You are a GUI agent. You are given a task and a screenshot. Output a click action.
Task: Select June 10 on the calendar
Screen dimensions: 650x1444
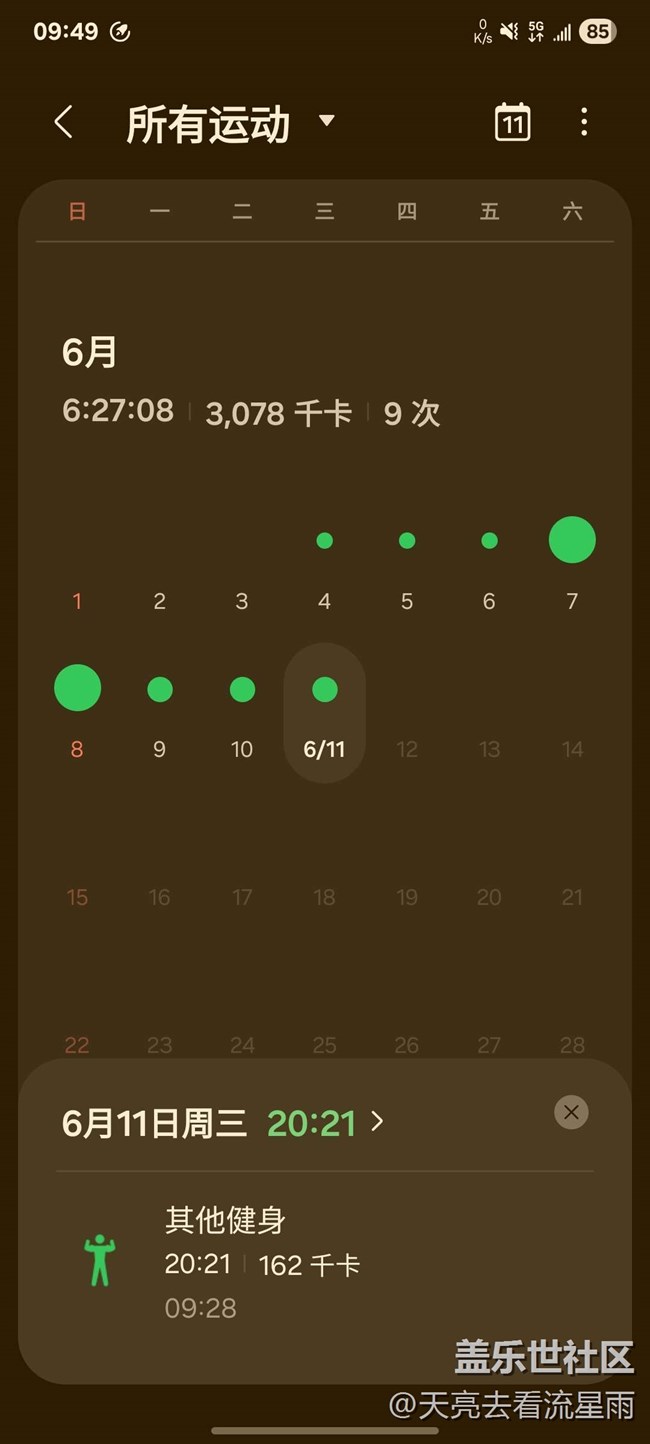pos(242,712)
